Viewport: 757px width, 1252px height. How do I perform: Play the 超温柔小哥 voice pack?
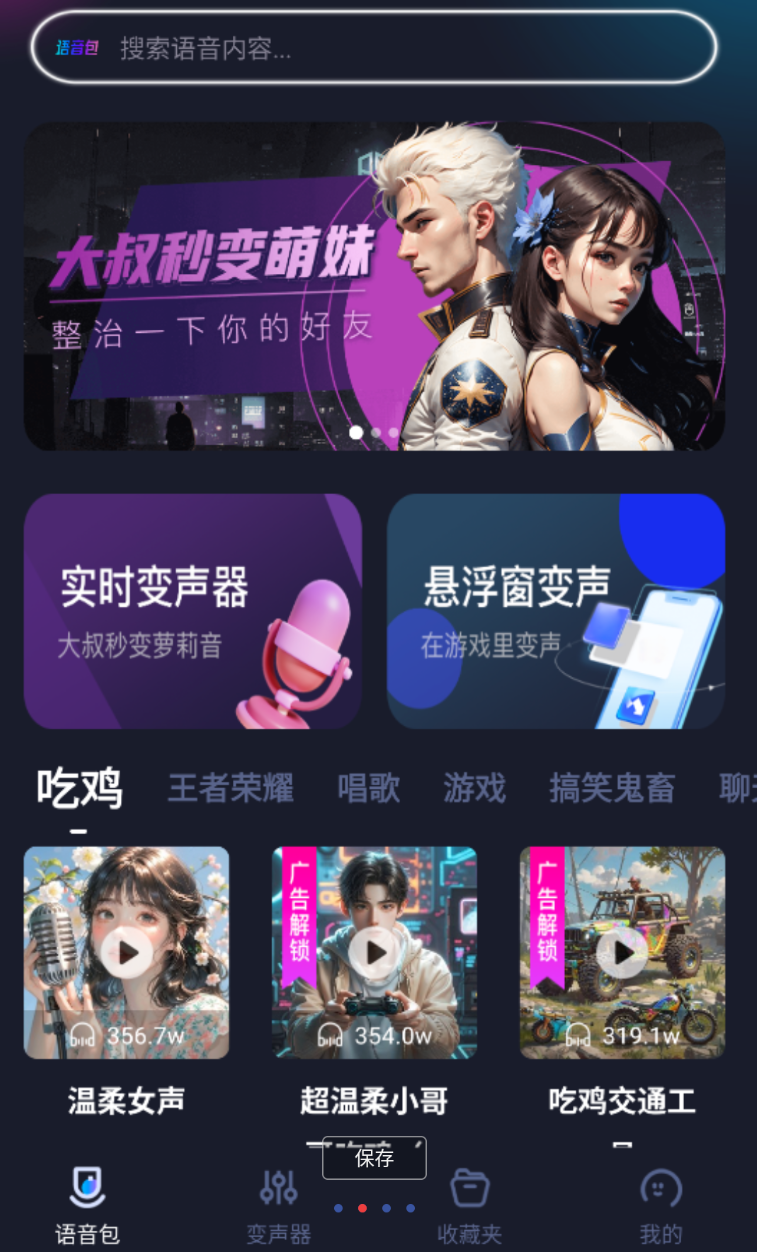[x=374, y=952]
